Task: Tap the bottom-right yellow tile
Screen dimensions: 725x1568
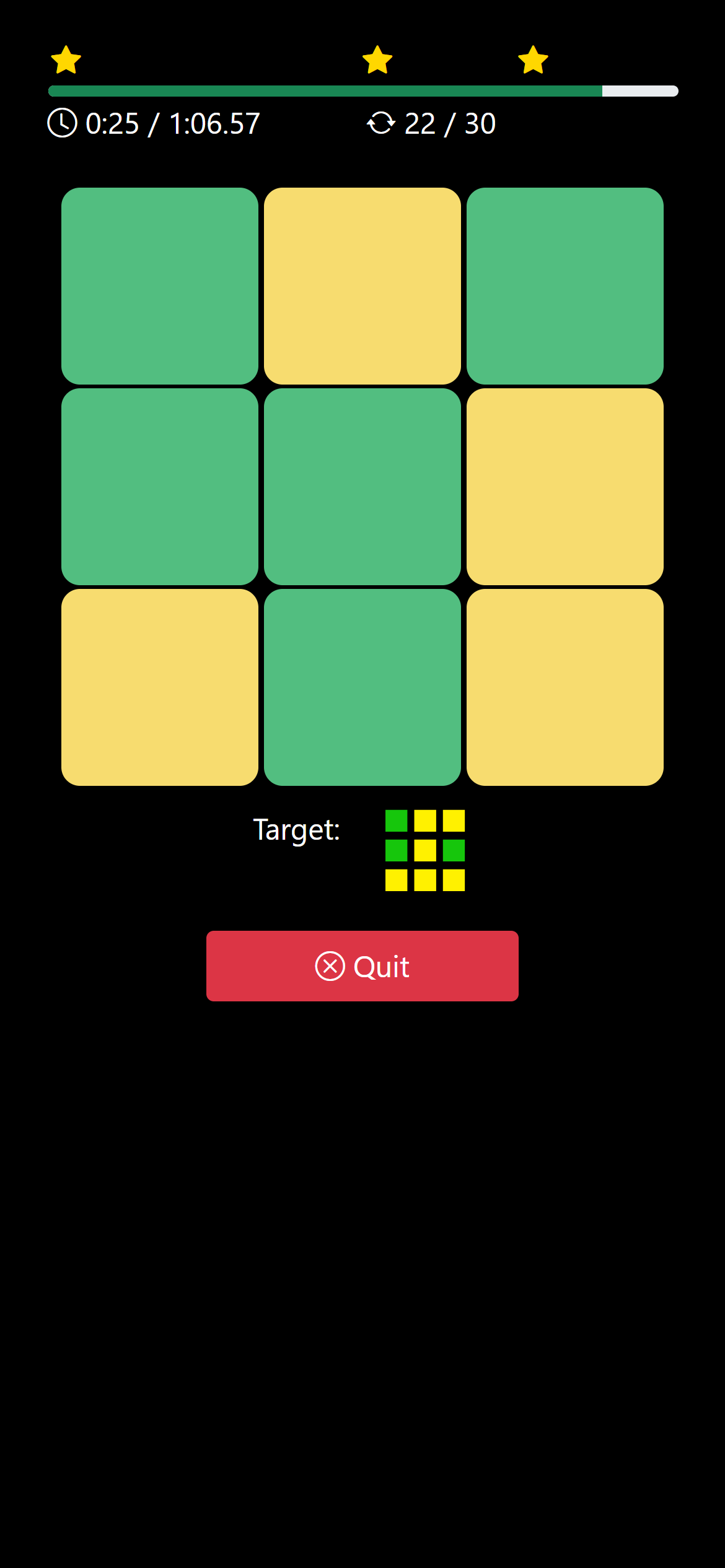Action: (x=565, y=687)
